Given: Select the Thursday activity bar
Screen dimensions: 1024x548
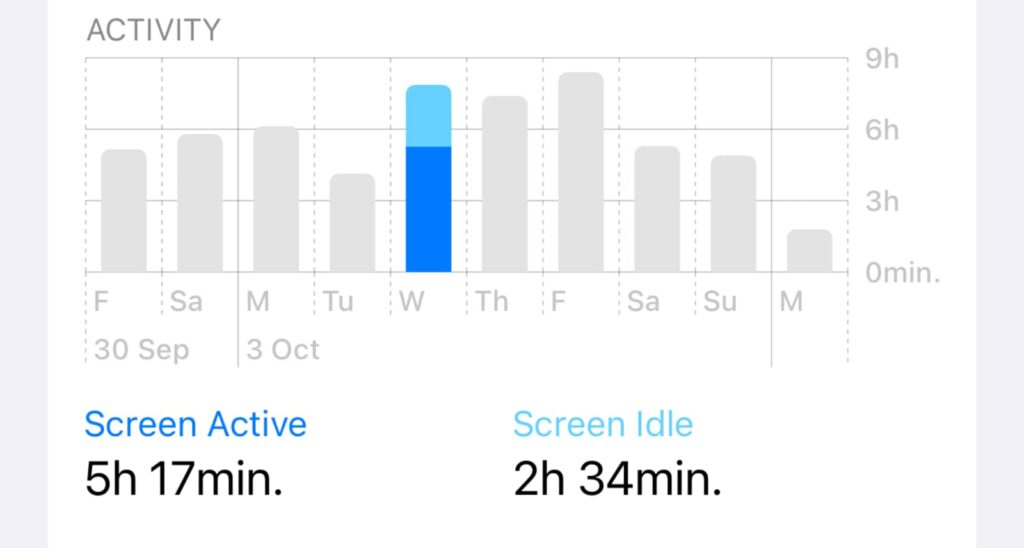Looking at the screenshot, I should [504, 185].
